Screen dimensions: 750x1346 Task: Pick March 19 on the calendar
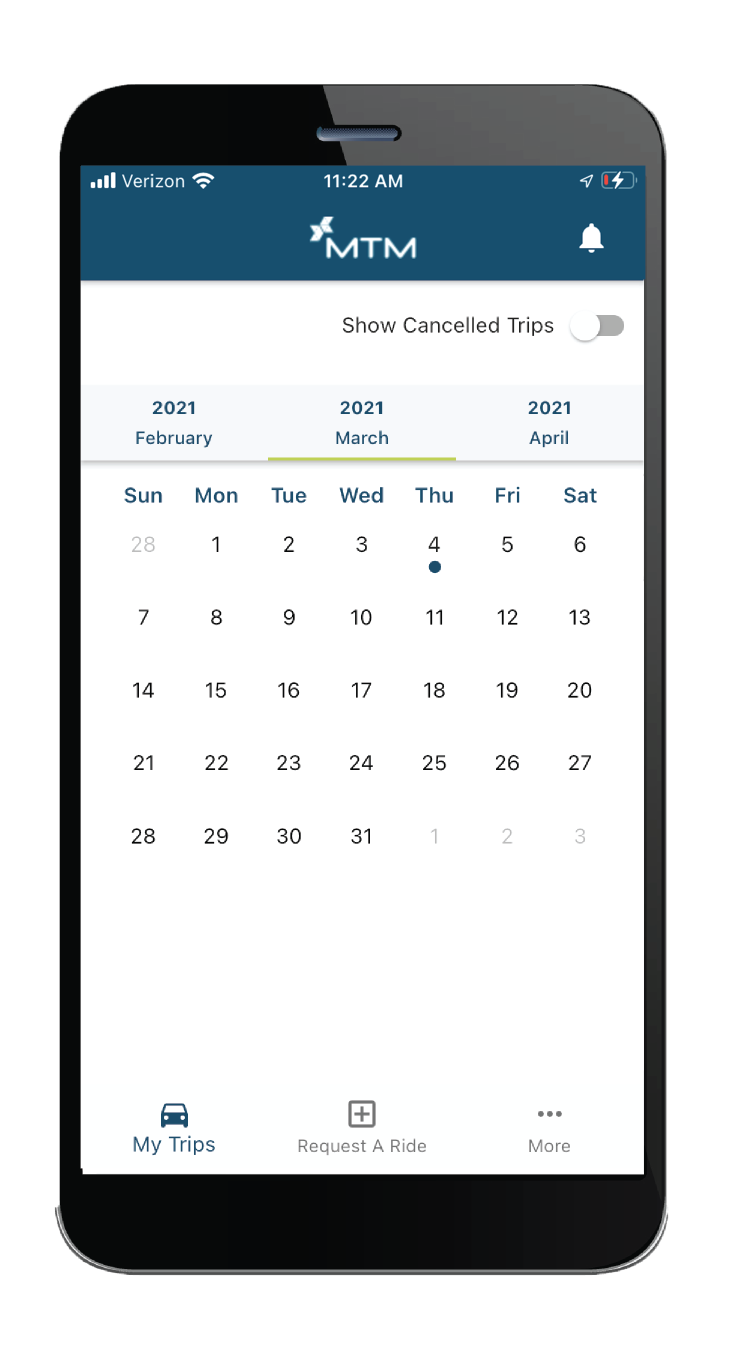pos(507,691)
